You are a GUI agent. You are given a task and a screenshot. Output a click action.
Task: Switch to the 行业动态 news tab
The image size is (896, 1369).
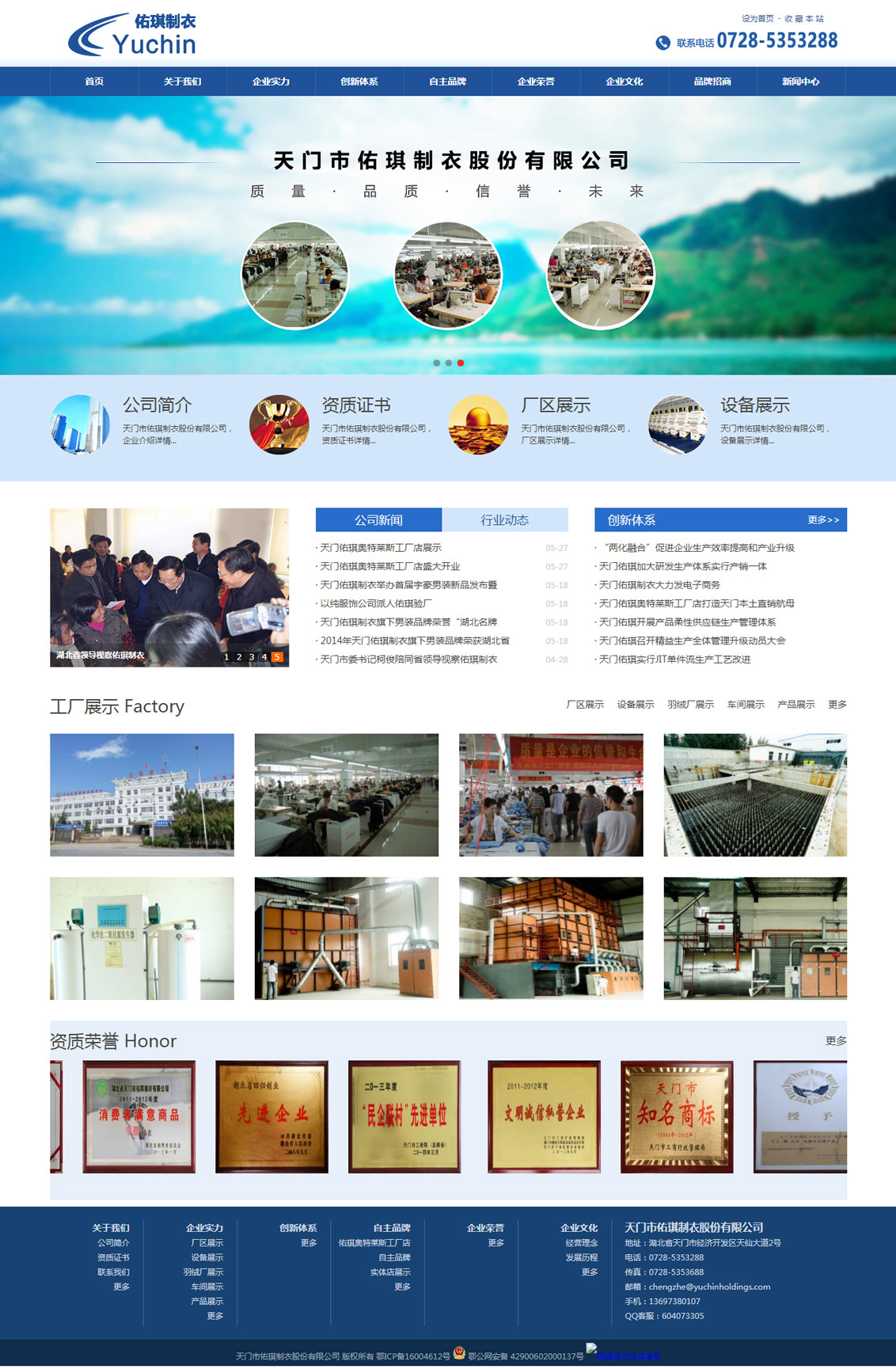click(504, 520)
